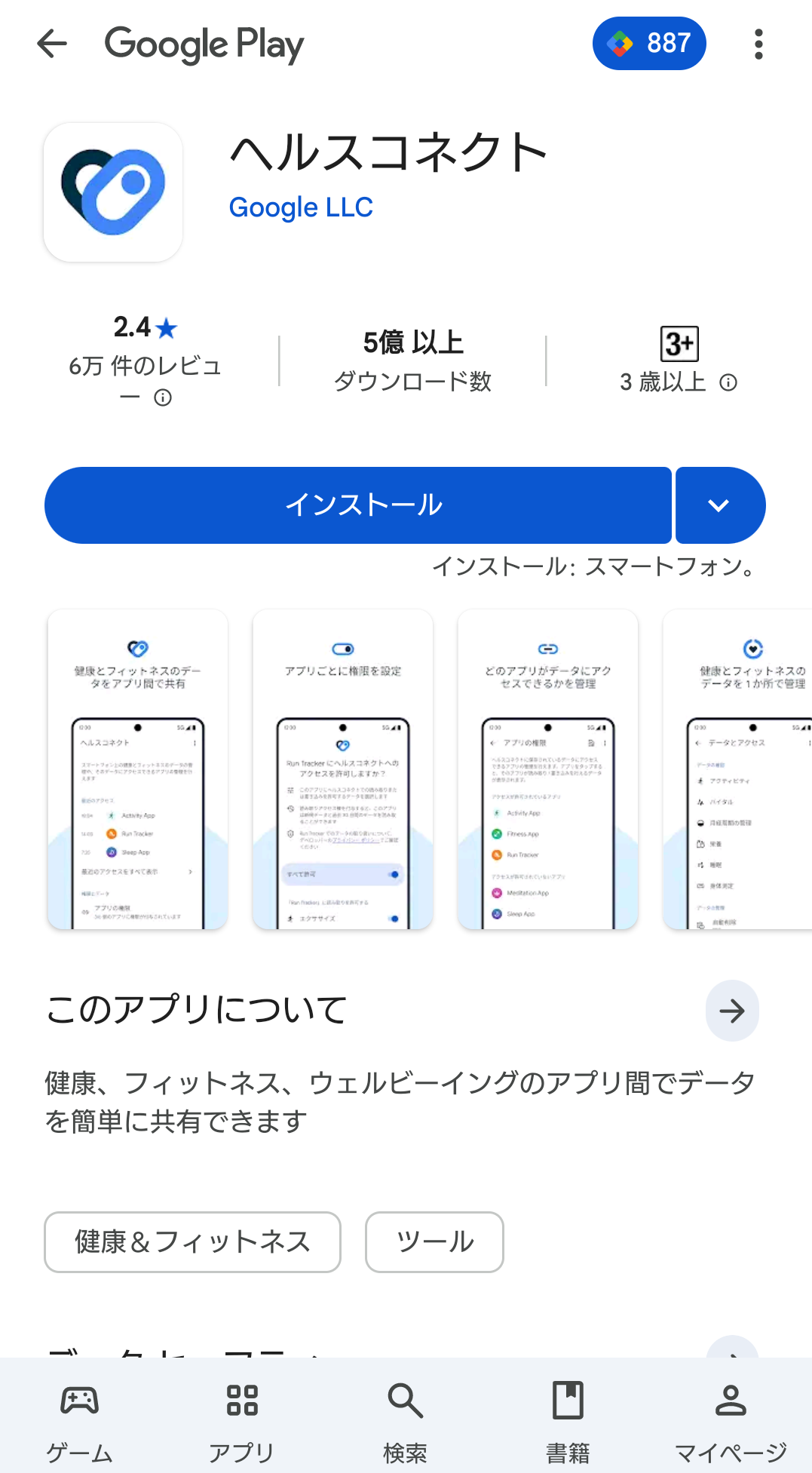Open the screenshot titled アプリごとに権限を設定
The height and width of the screenshot is (1473, 812).
[x=343, y=769]
